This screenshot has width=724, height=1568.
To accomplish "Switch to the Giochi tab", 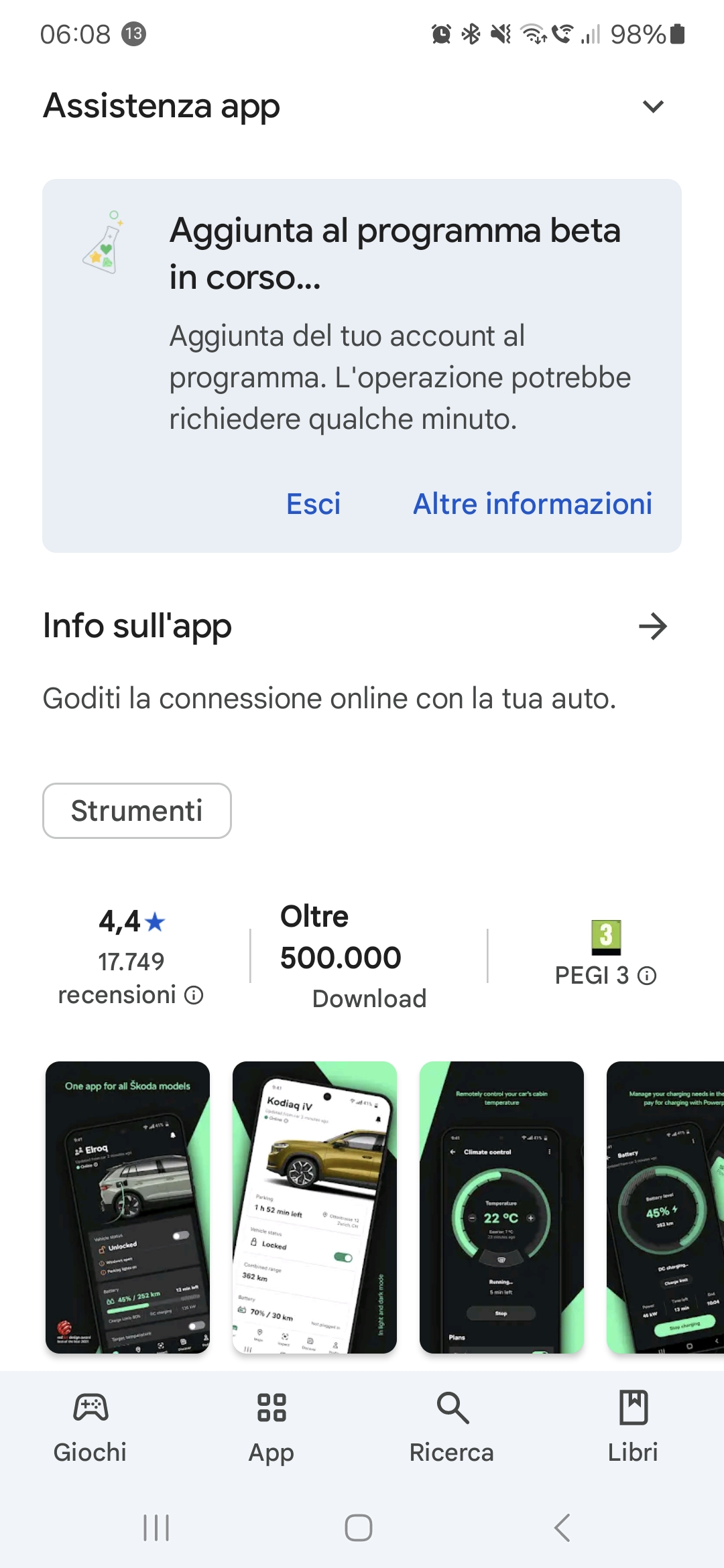I will click(x=90, y=1426).
